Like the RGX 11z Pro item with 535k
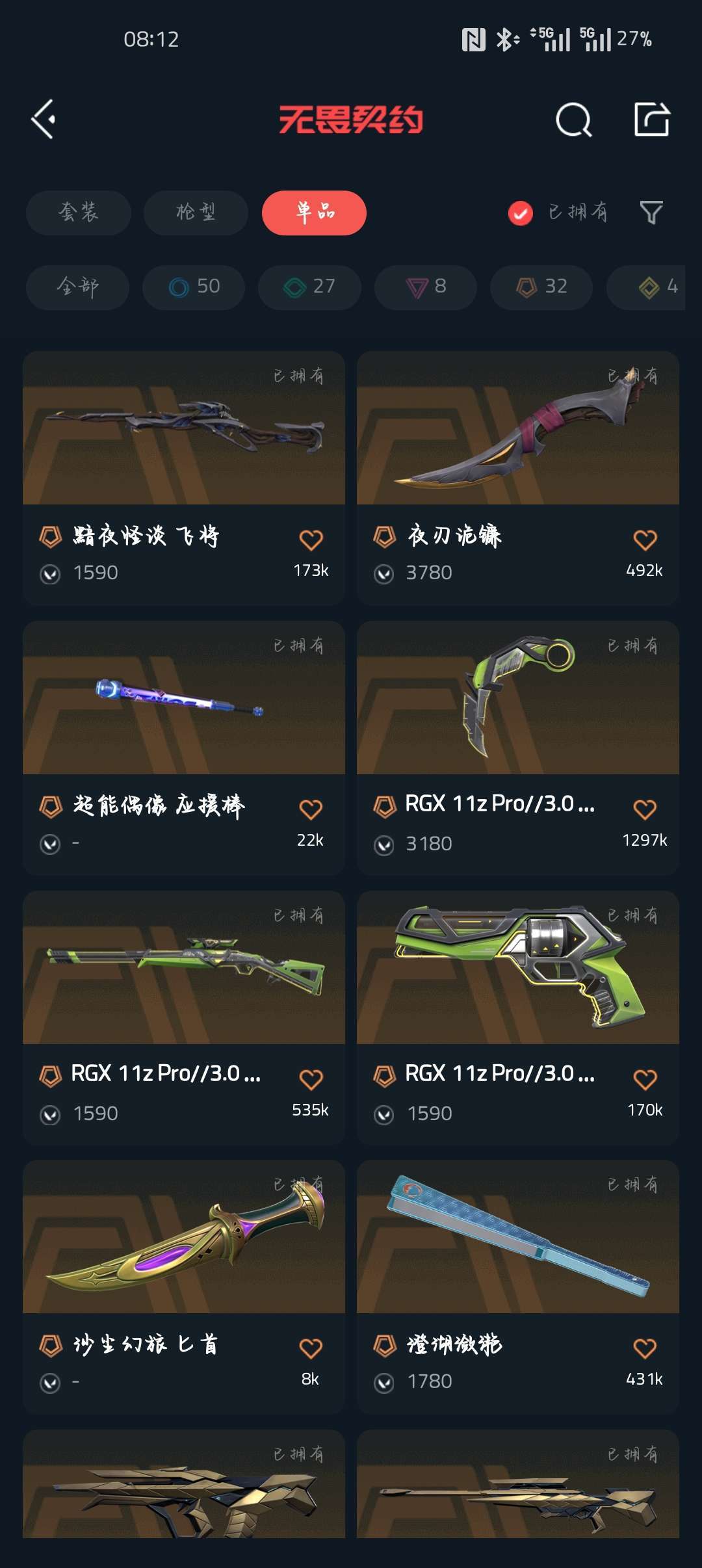 pyautogui.click(x=311, y=1080)
